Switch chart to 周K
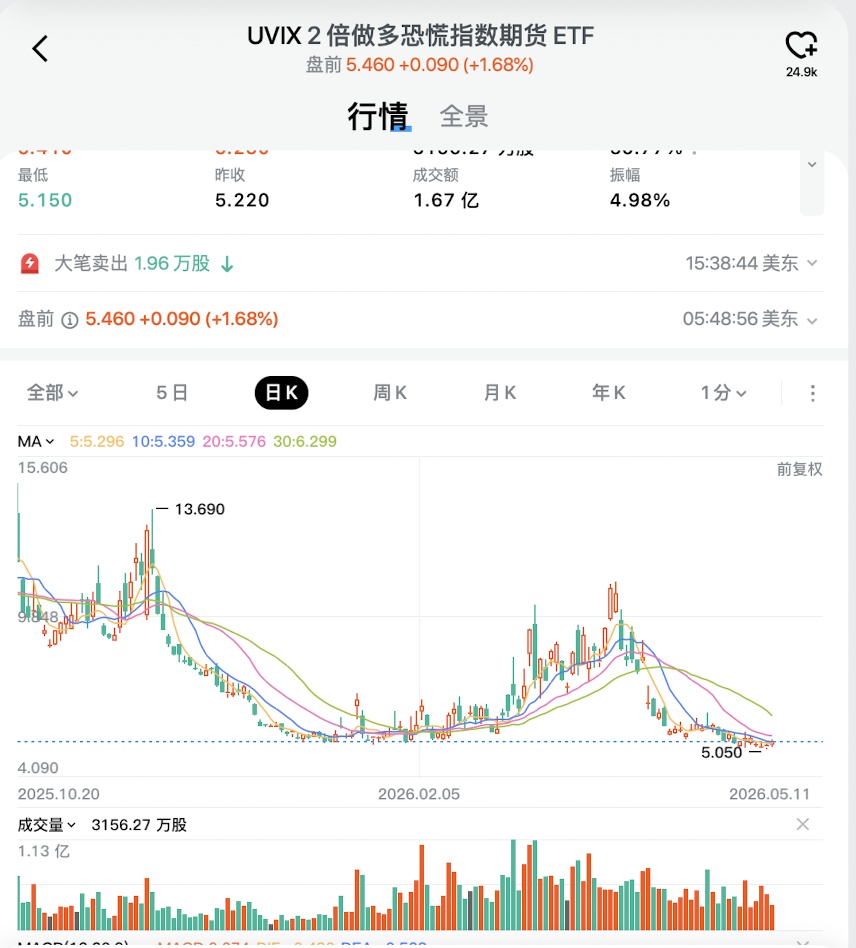856x948 pixels. pos(390,393)
